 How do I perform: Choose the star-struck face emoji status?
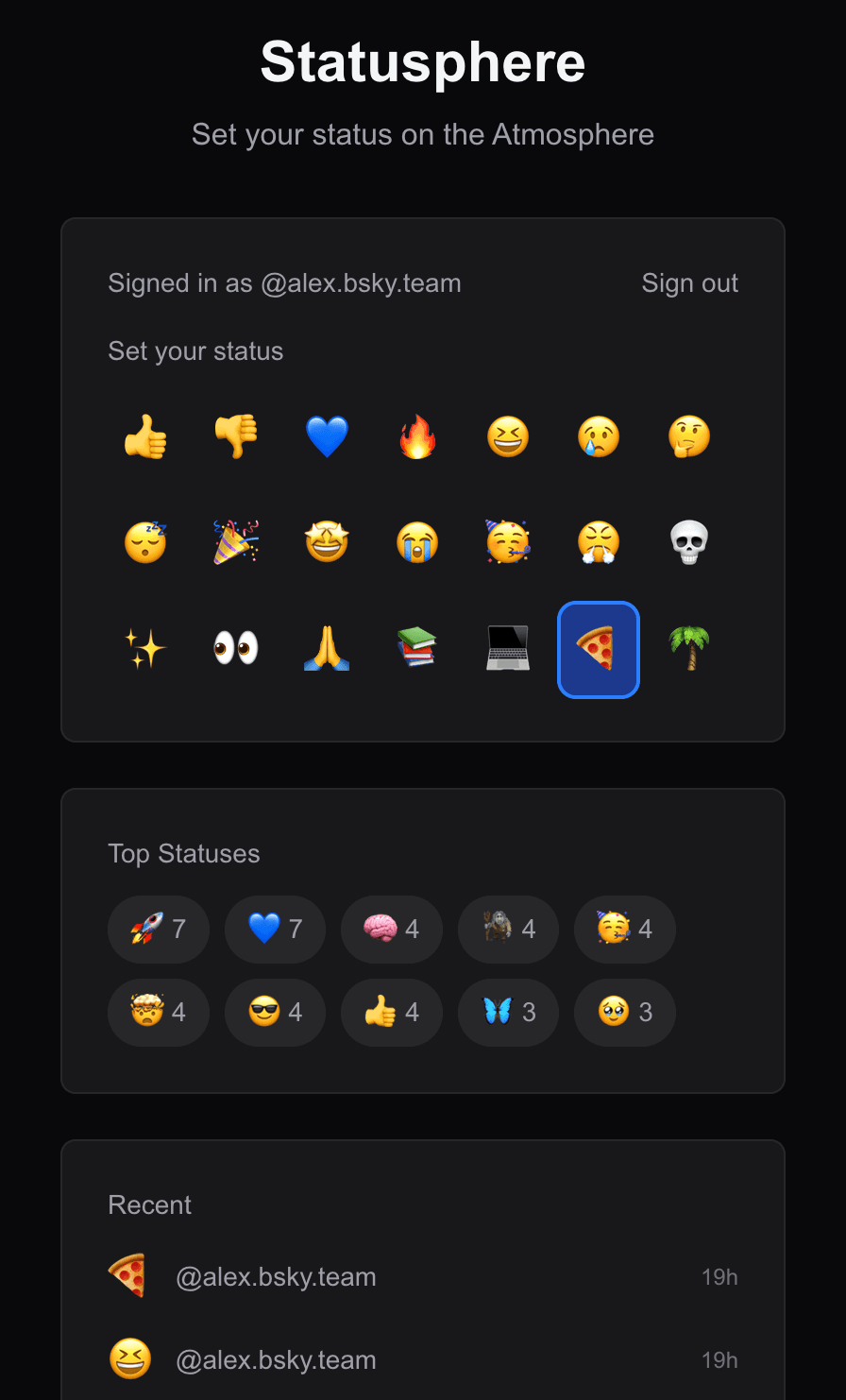tap(327, 543)
